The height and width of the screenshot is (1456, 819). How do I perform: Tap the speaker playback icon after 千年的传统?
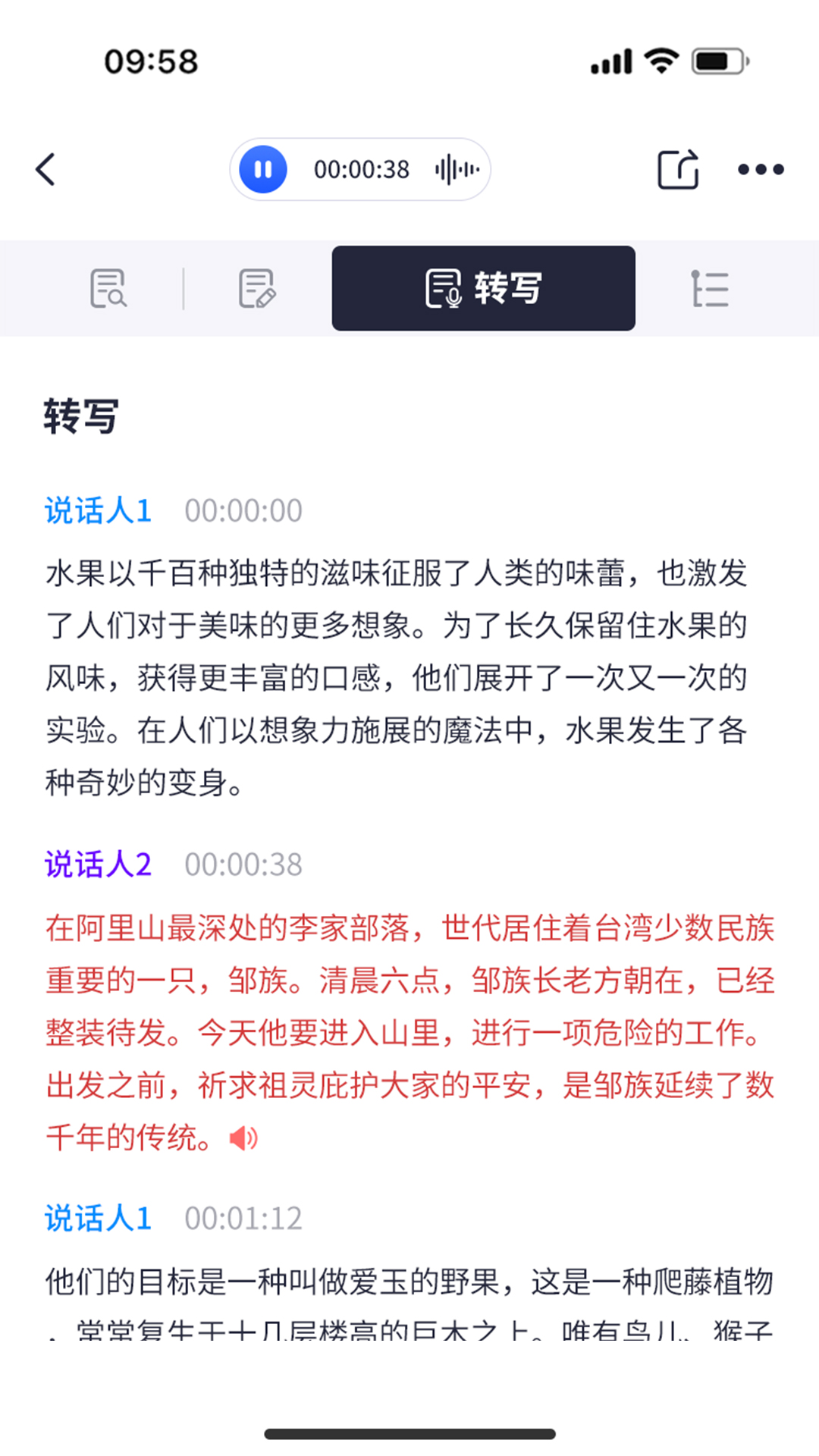point(244,1137)
